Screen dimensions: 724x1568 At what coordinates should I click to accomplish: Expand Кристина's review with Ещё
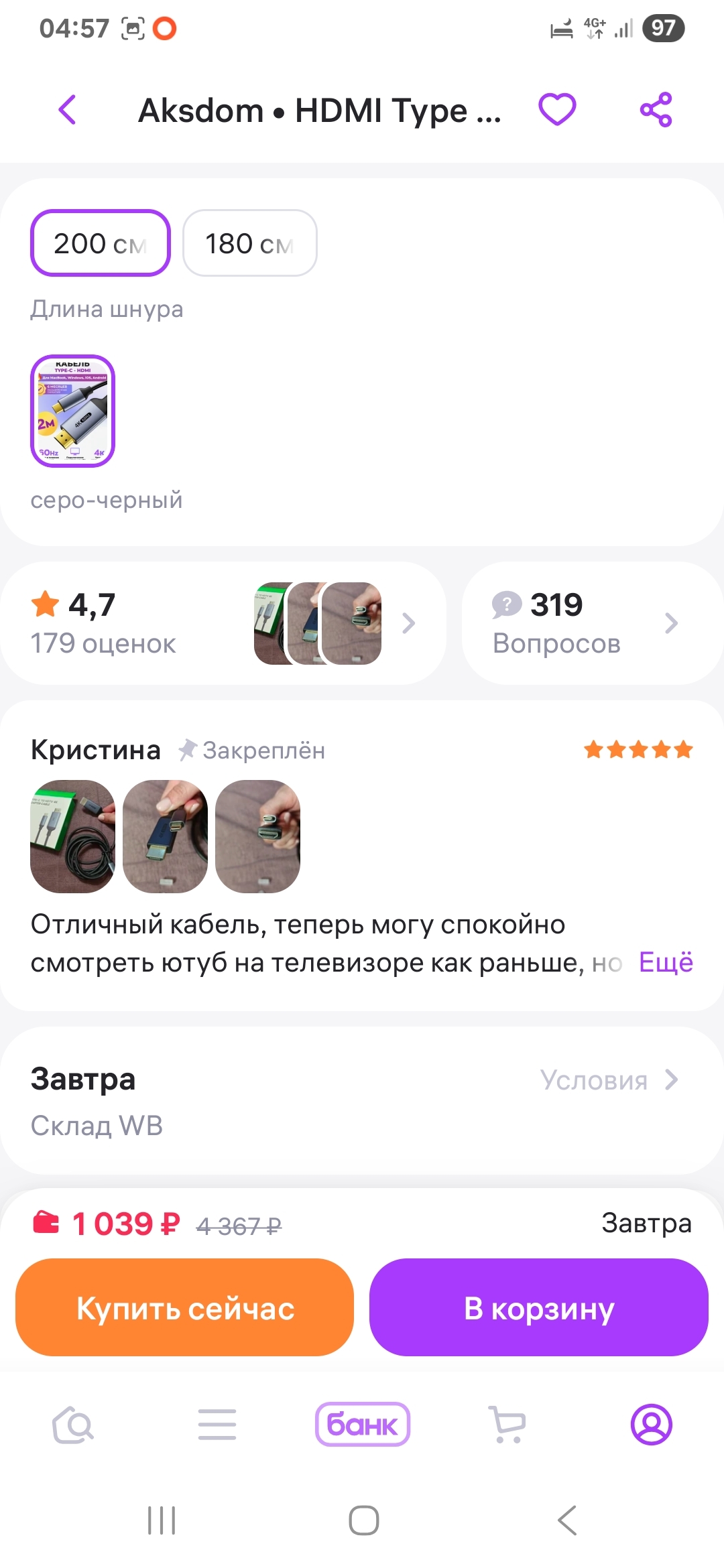pyautogui.click(x=666, y=962)
